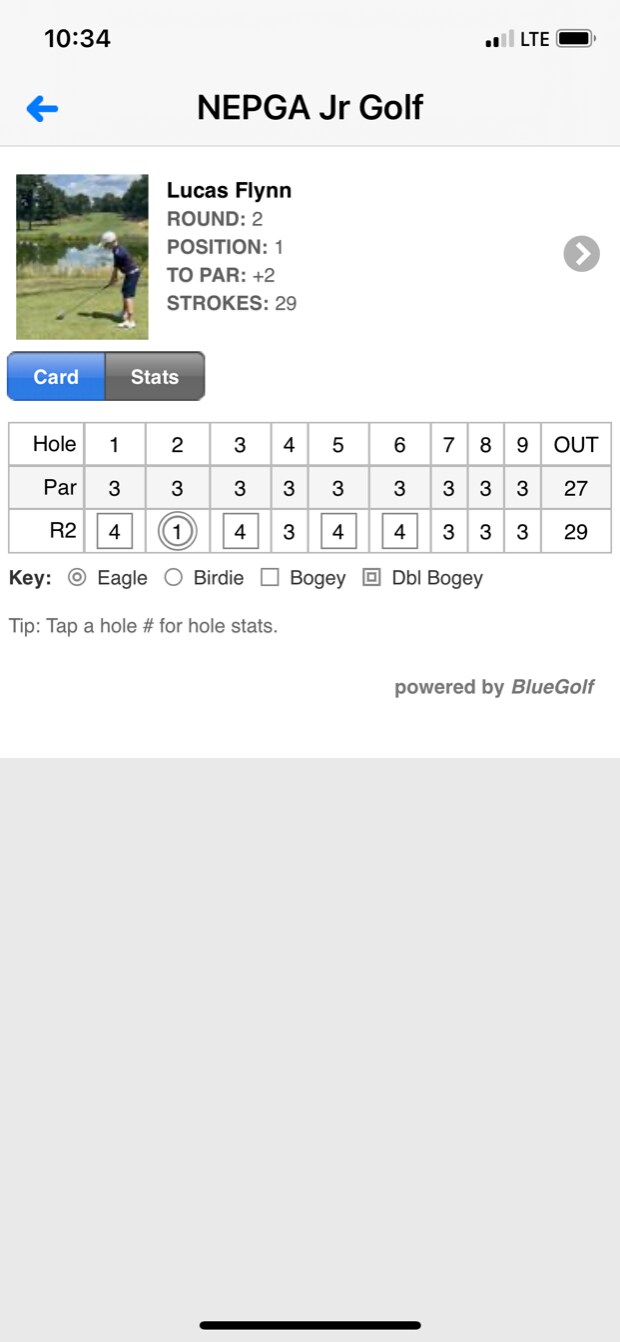The image size is (620, 1342).
Task: Open hole 5 stats
Action: point(338,445)
